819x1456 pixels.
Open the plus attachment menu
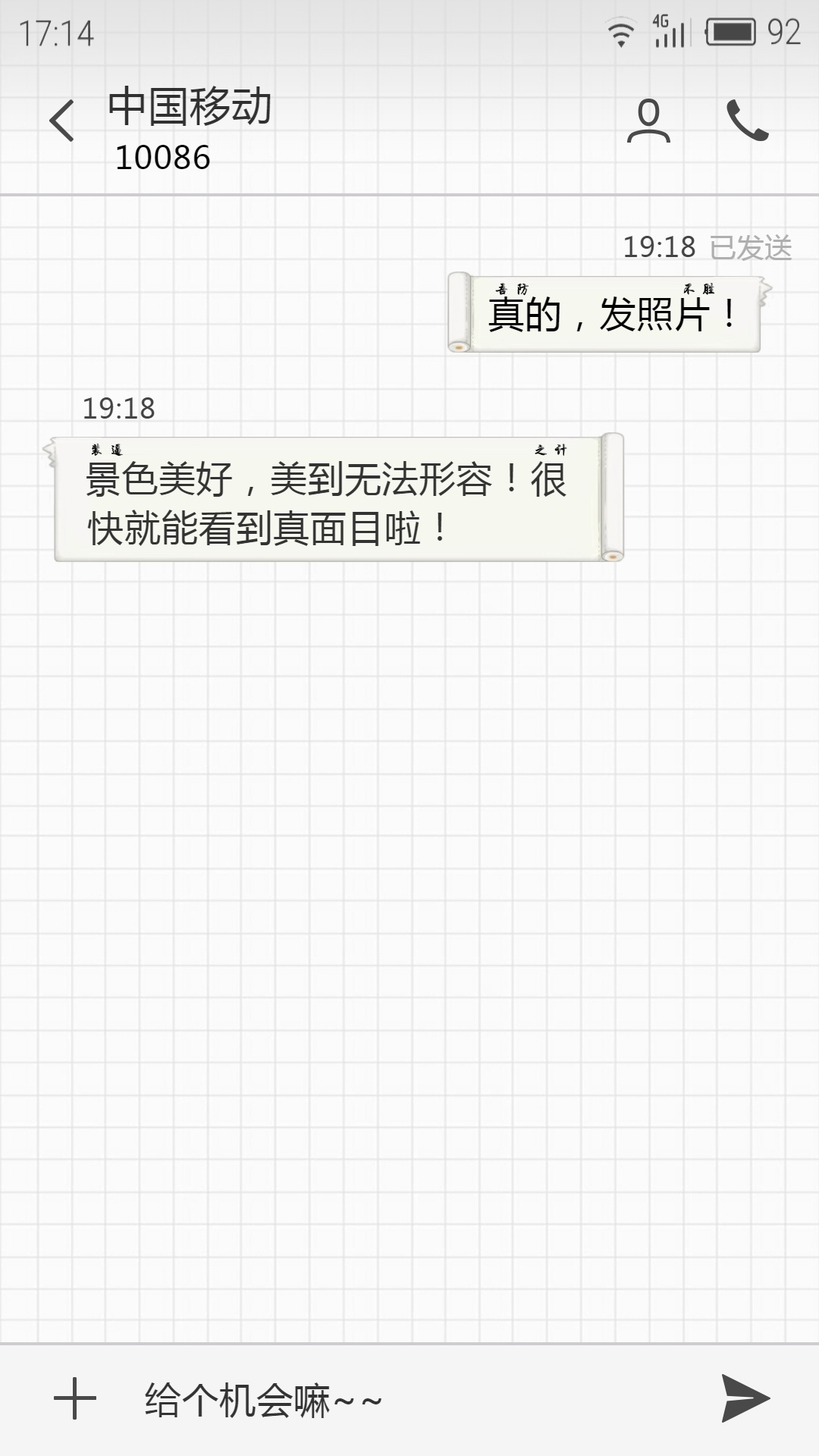(74, 1398)
